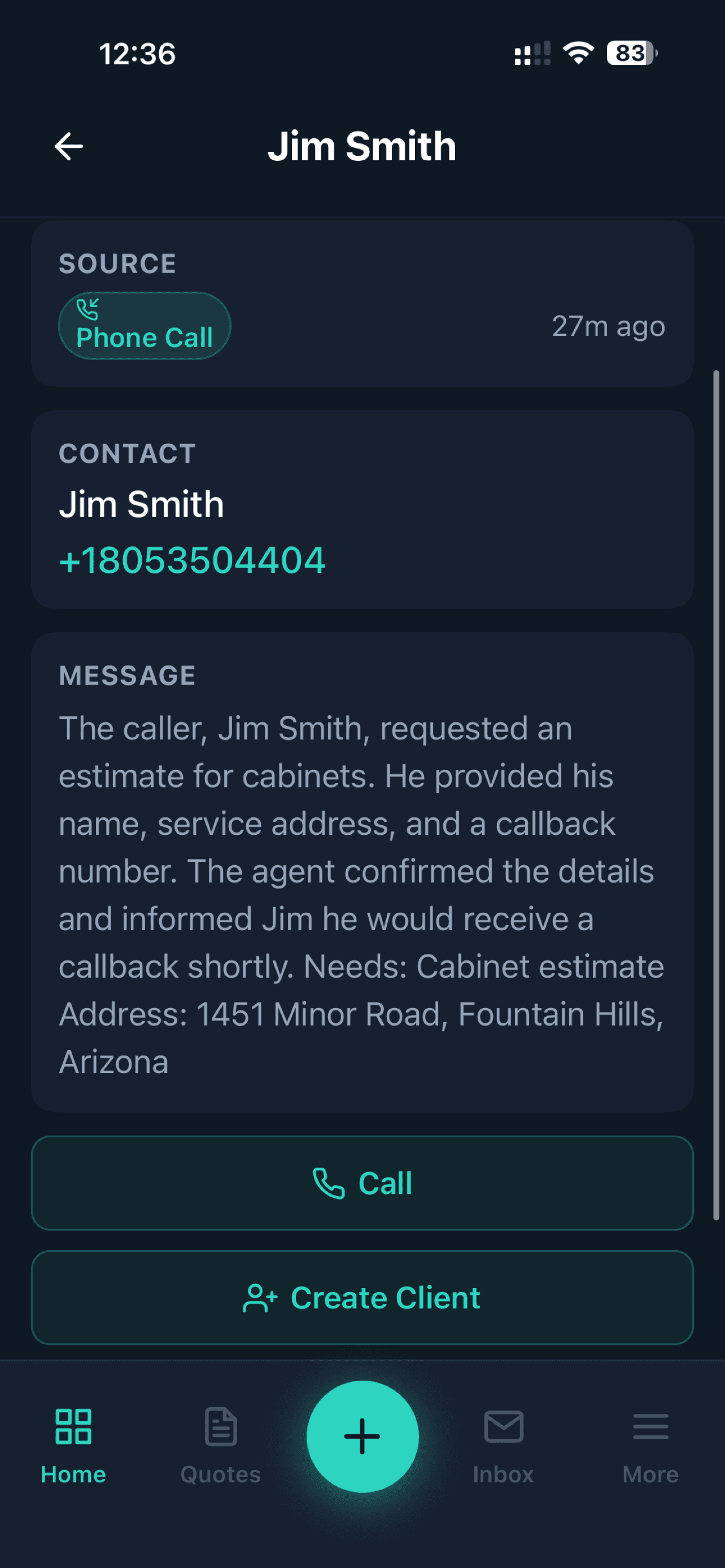The height and width of the screenshot is (1568, 725).
Task: Switch to the Home tab
Action: [73, 1446]
